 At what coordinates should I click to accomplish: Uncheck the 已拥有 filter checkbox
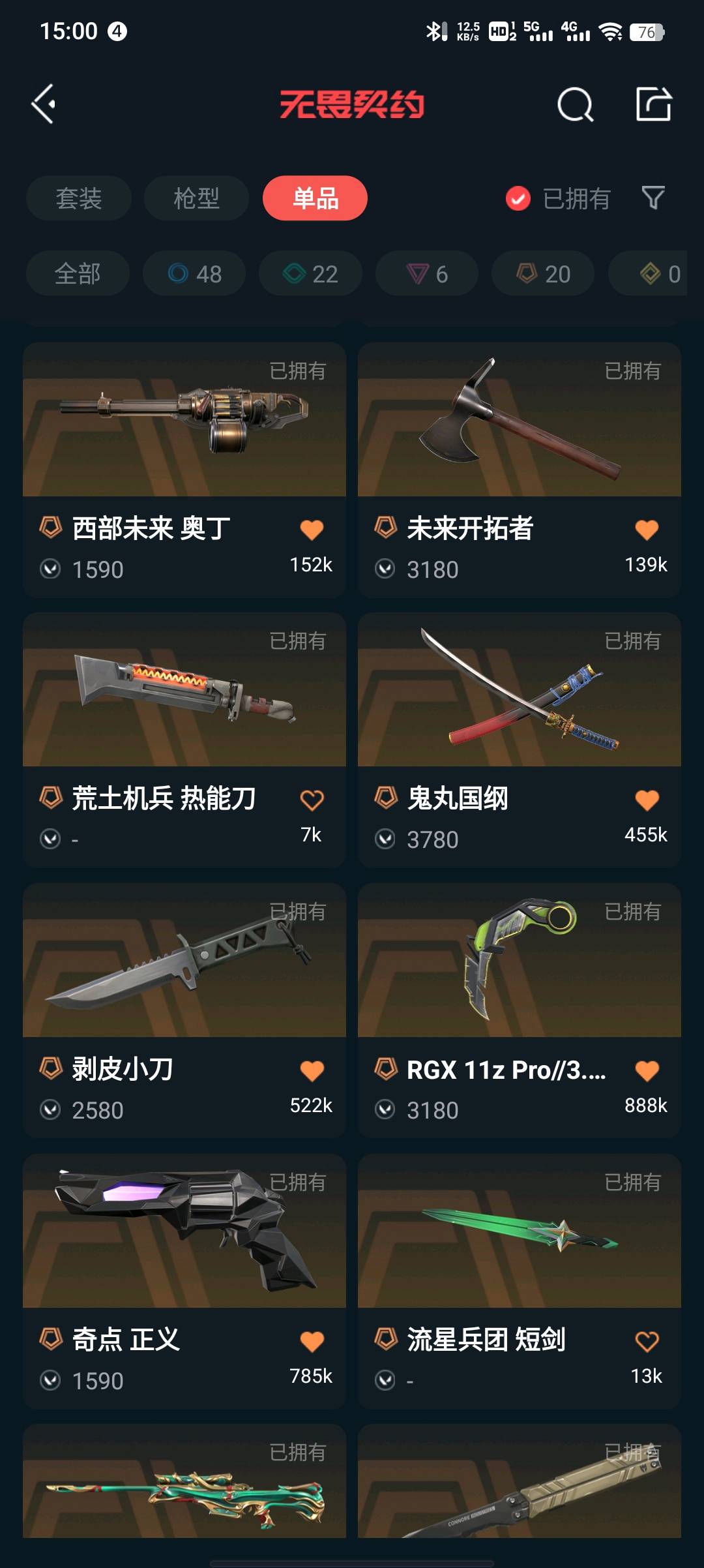click(518, 198)
